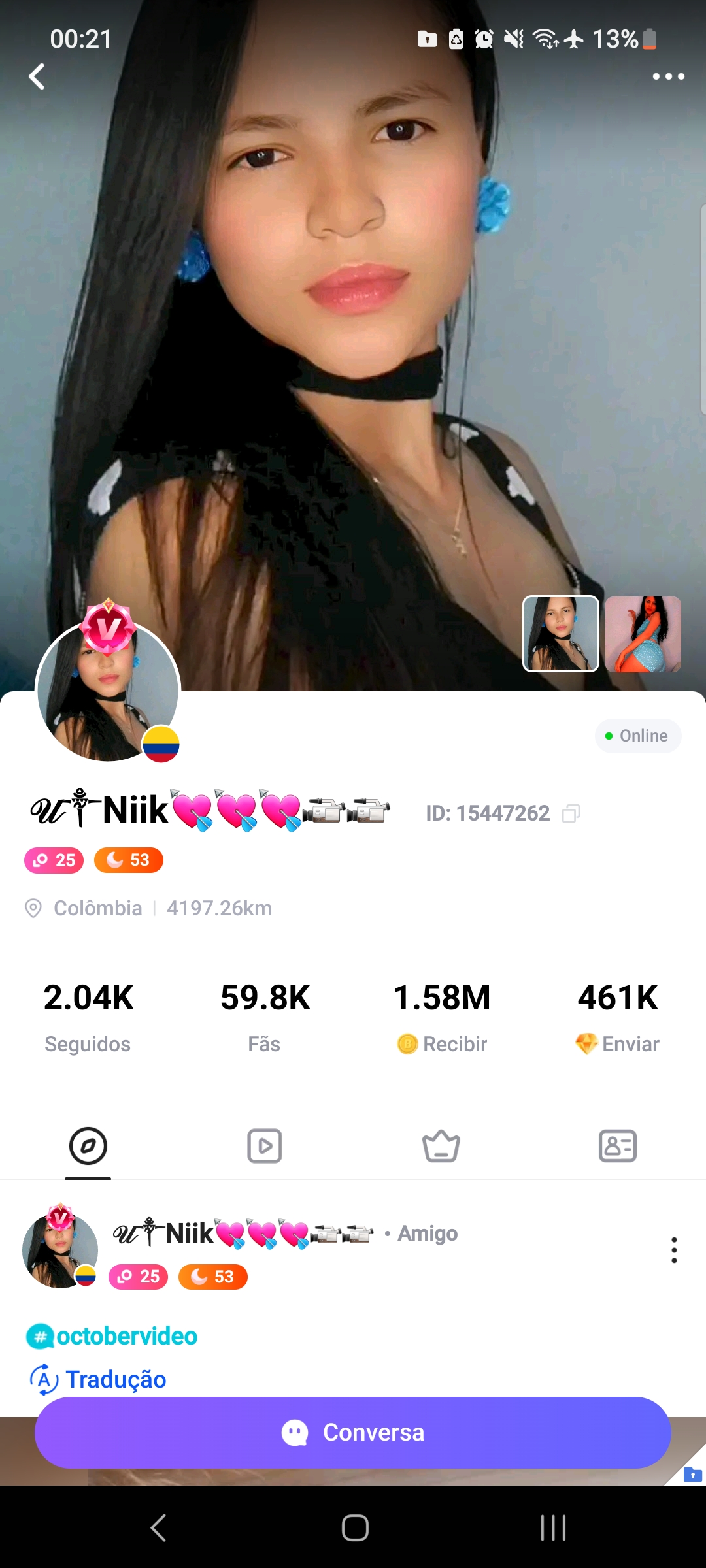The image size is (706, 1568).
Task: Open the recent apps system button
Action: click(553, 1527)
